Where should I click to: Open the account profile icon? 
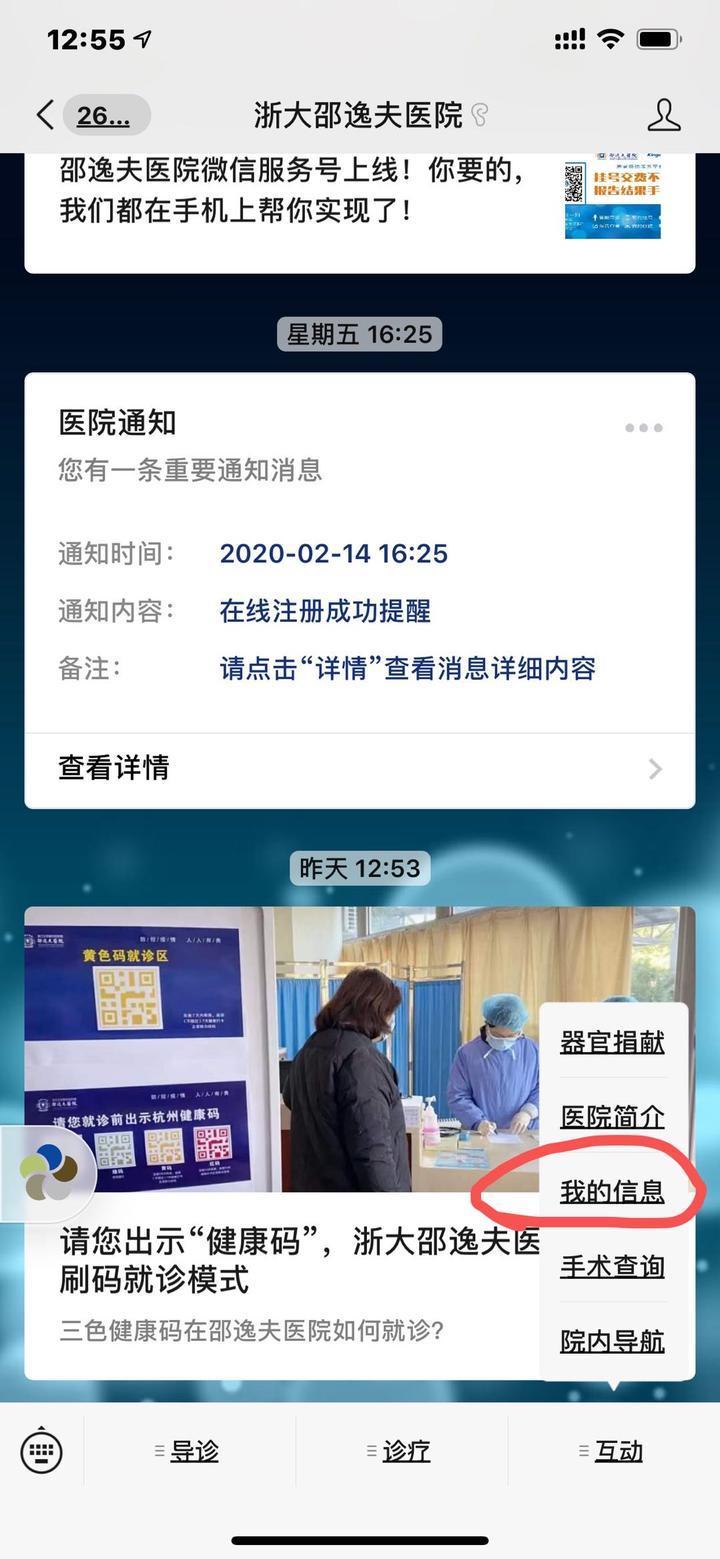coord(664,115)
